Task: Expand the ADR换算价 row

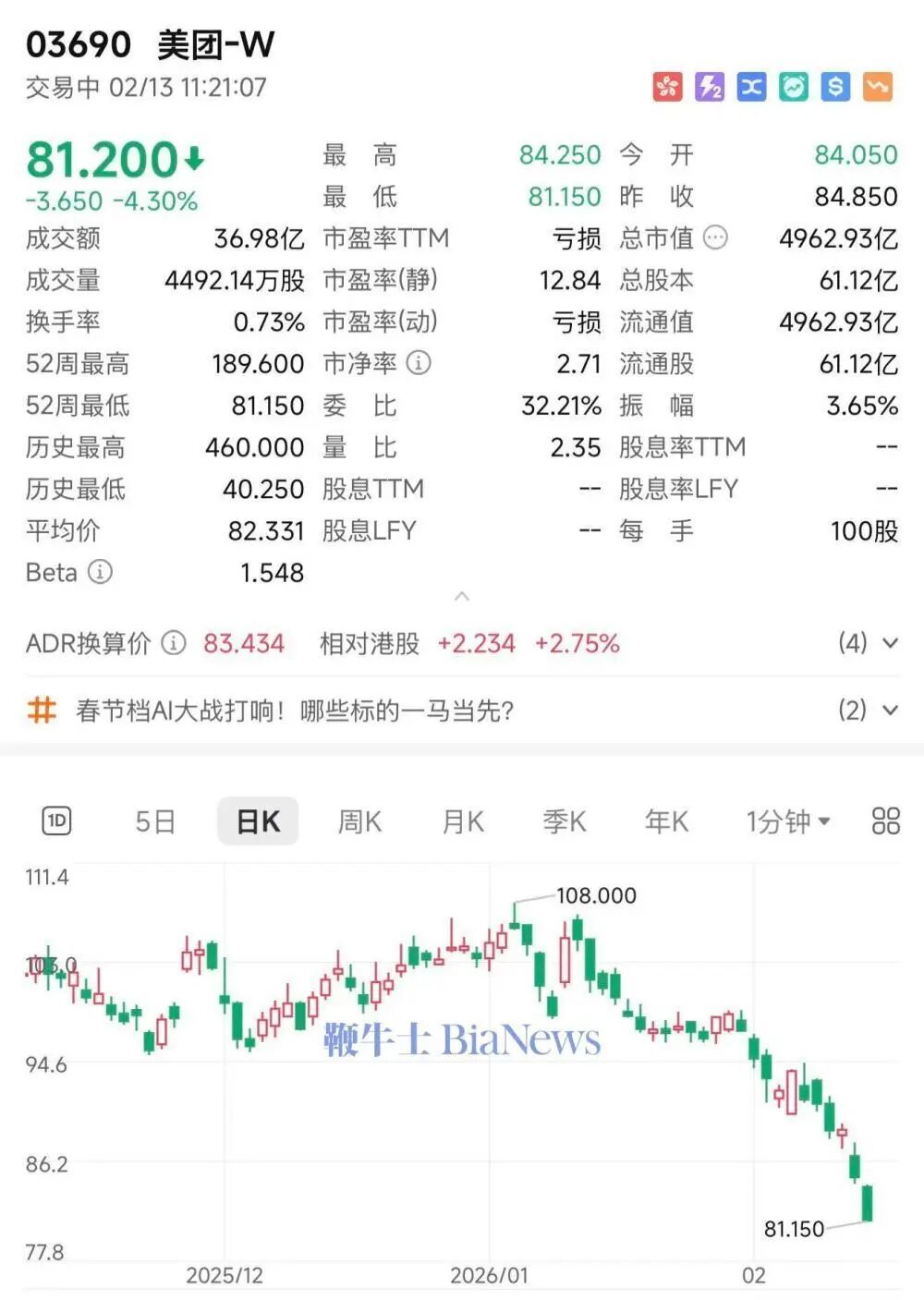Action: (x=890, y=643)
